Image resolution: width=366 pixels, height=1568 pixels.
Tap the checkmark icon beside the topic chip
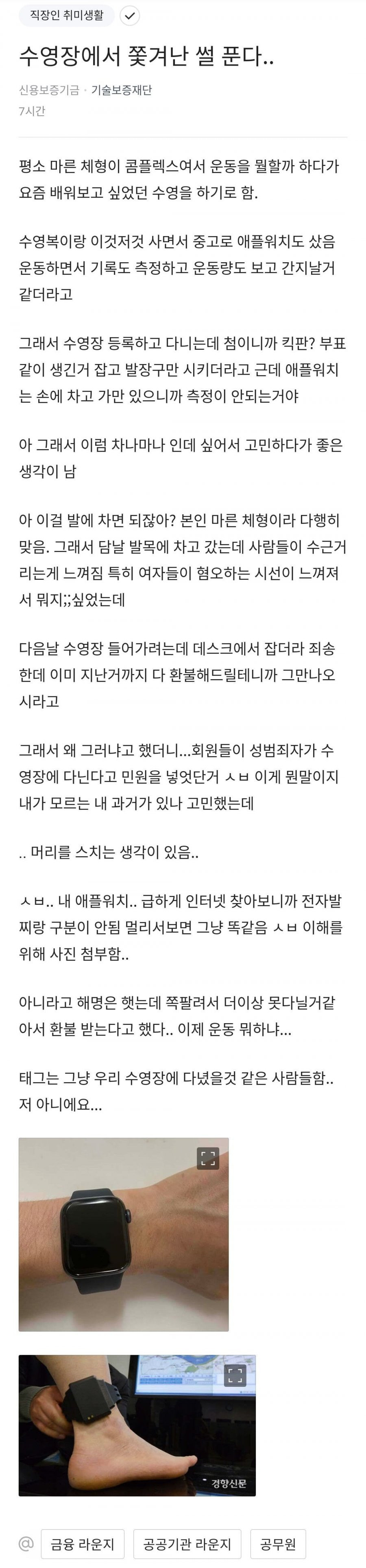pos(129,16)
